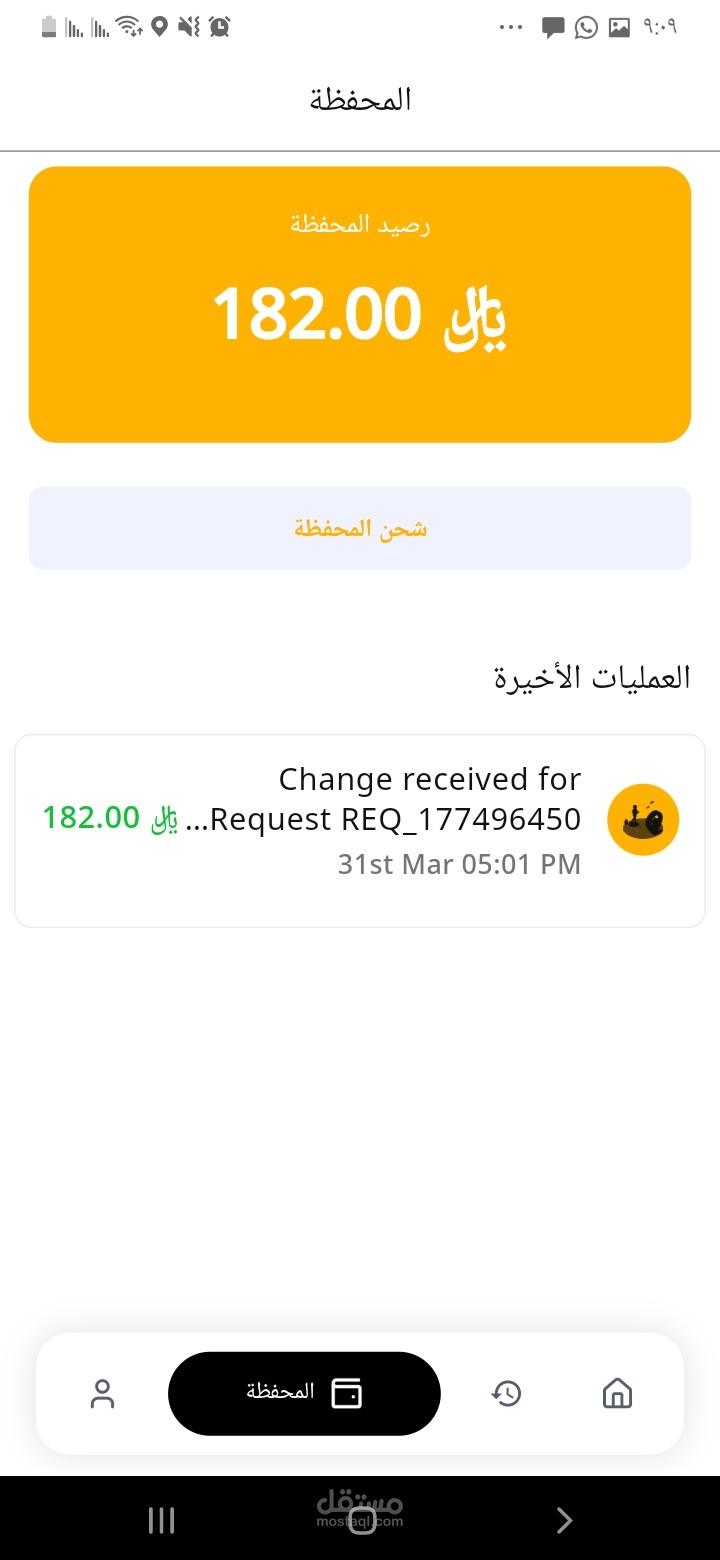The width and height of the screenshot is (720, 1560).
Task: Go to the profile tab
Action: (x=103, y=1393)
